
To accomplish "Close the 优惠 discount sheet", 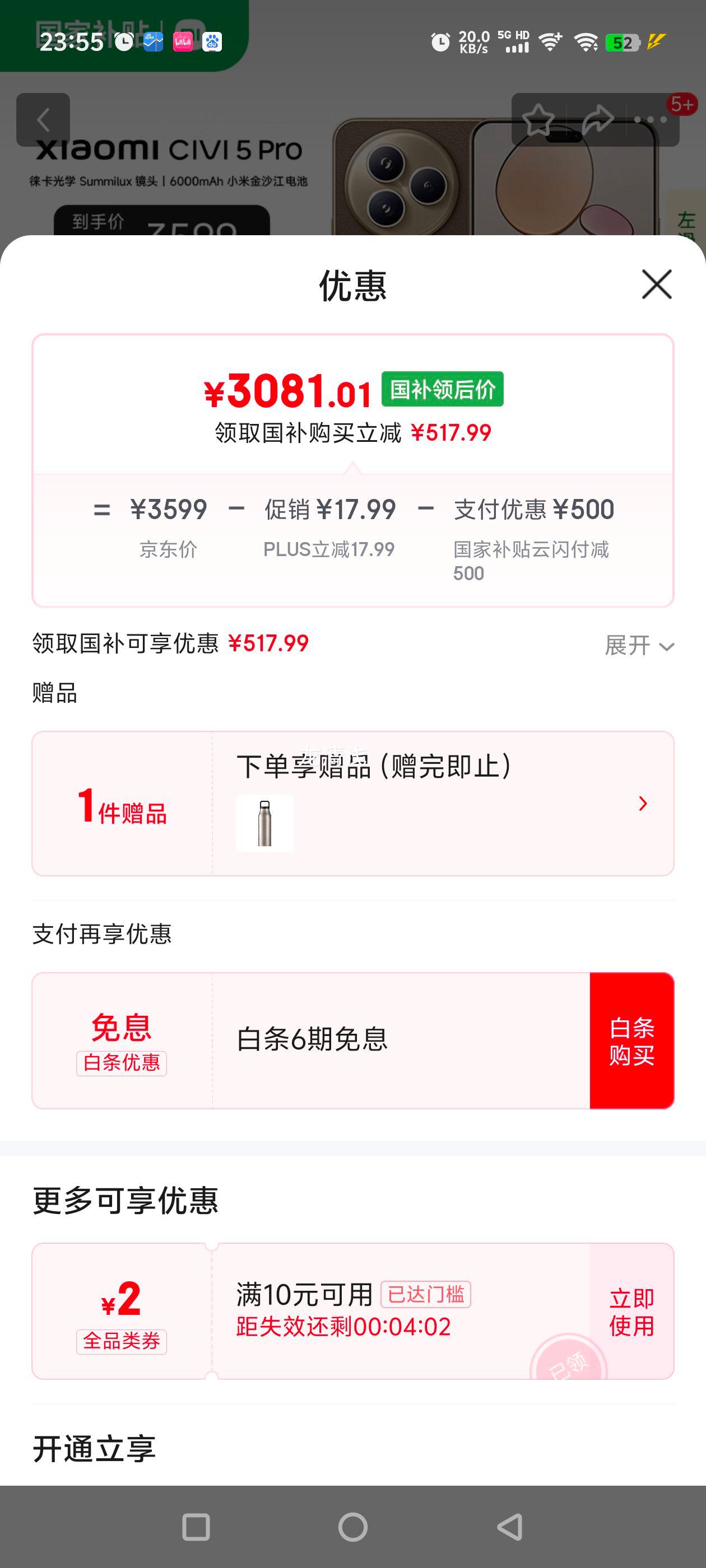I will click(x=656, y=284).
